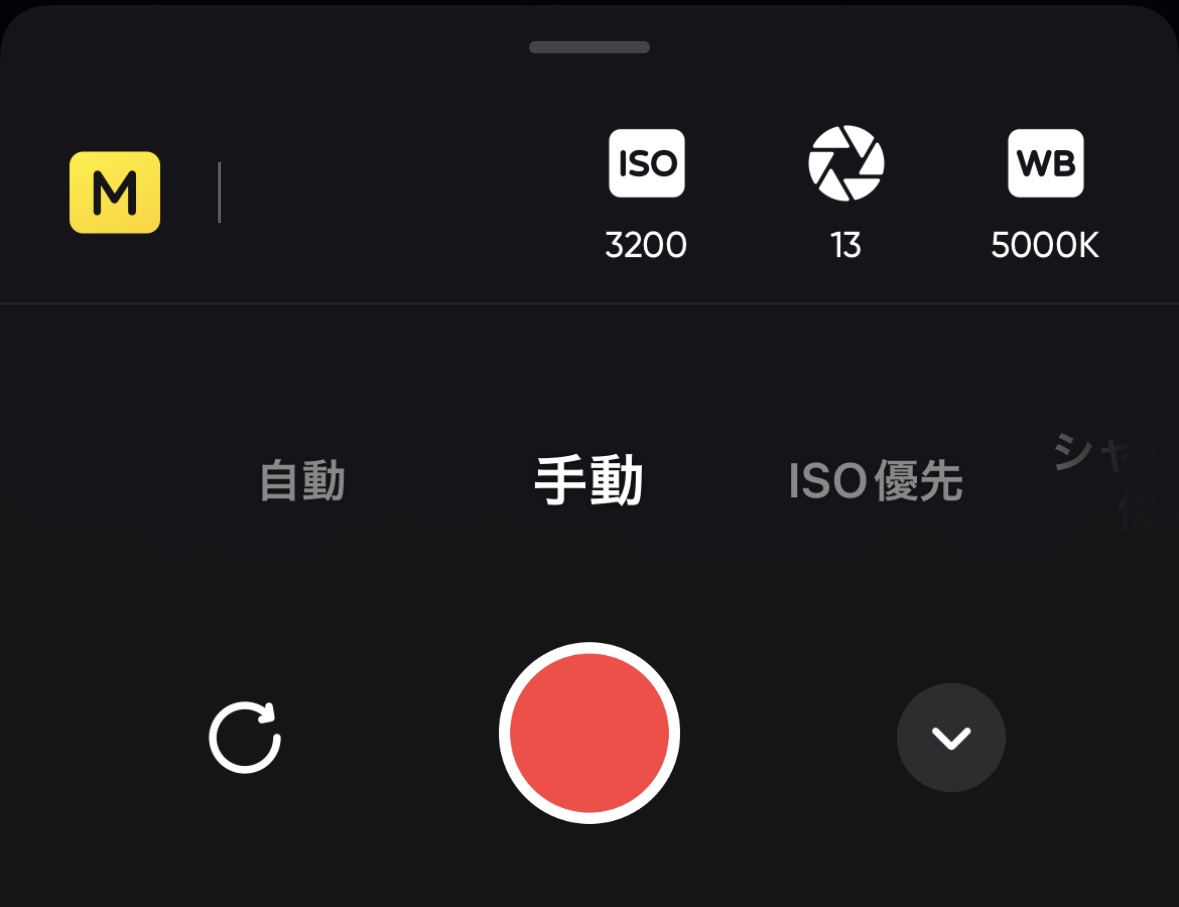1179x907 pixels.
Task: Switch to 自動 mode
Action: click(x=302, y=481)
